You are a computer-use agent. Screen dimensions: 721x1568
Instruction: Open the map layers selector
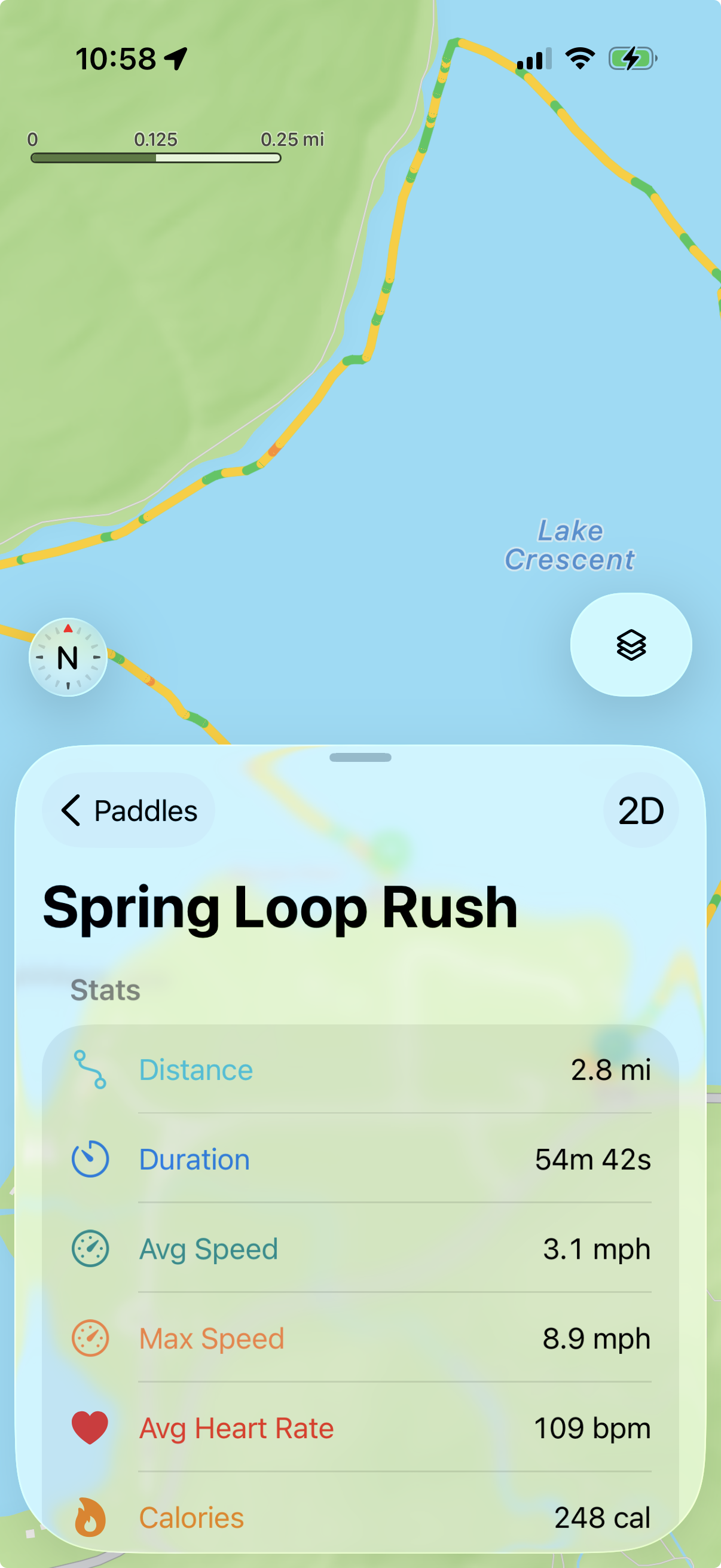[x=631, y=645]
